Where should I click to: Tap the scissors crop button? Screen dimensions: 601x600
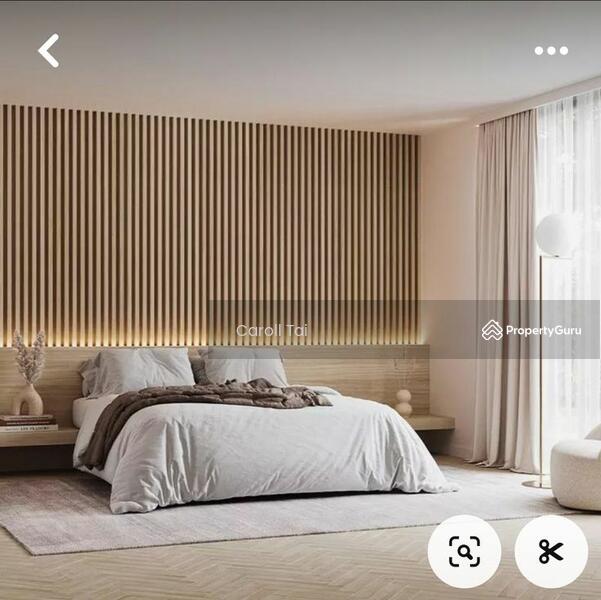click(x=551, y=551)
